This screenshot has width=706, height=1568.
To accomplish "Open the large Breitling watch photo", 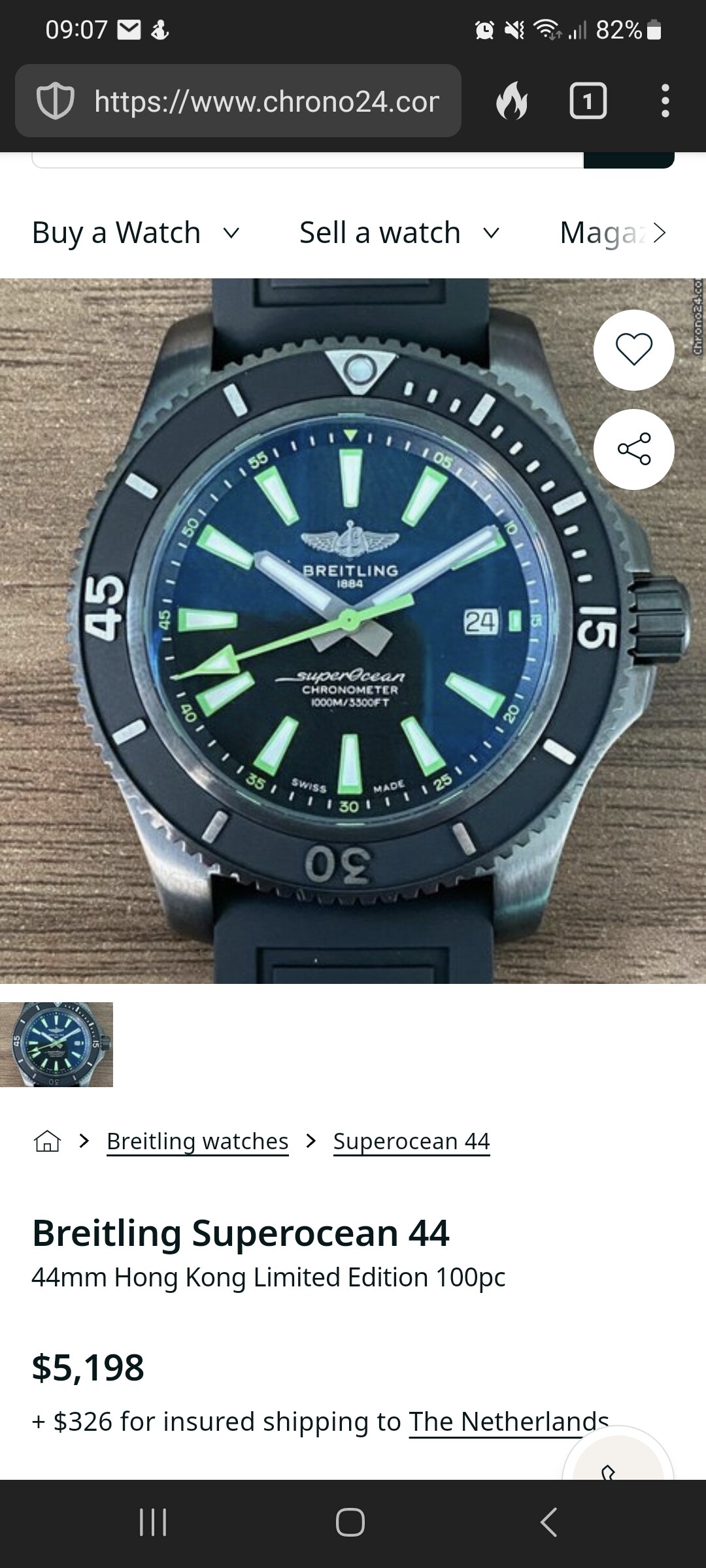I will coord(353,631).
